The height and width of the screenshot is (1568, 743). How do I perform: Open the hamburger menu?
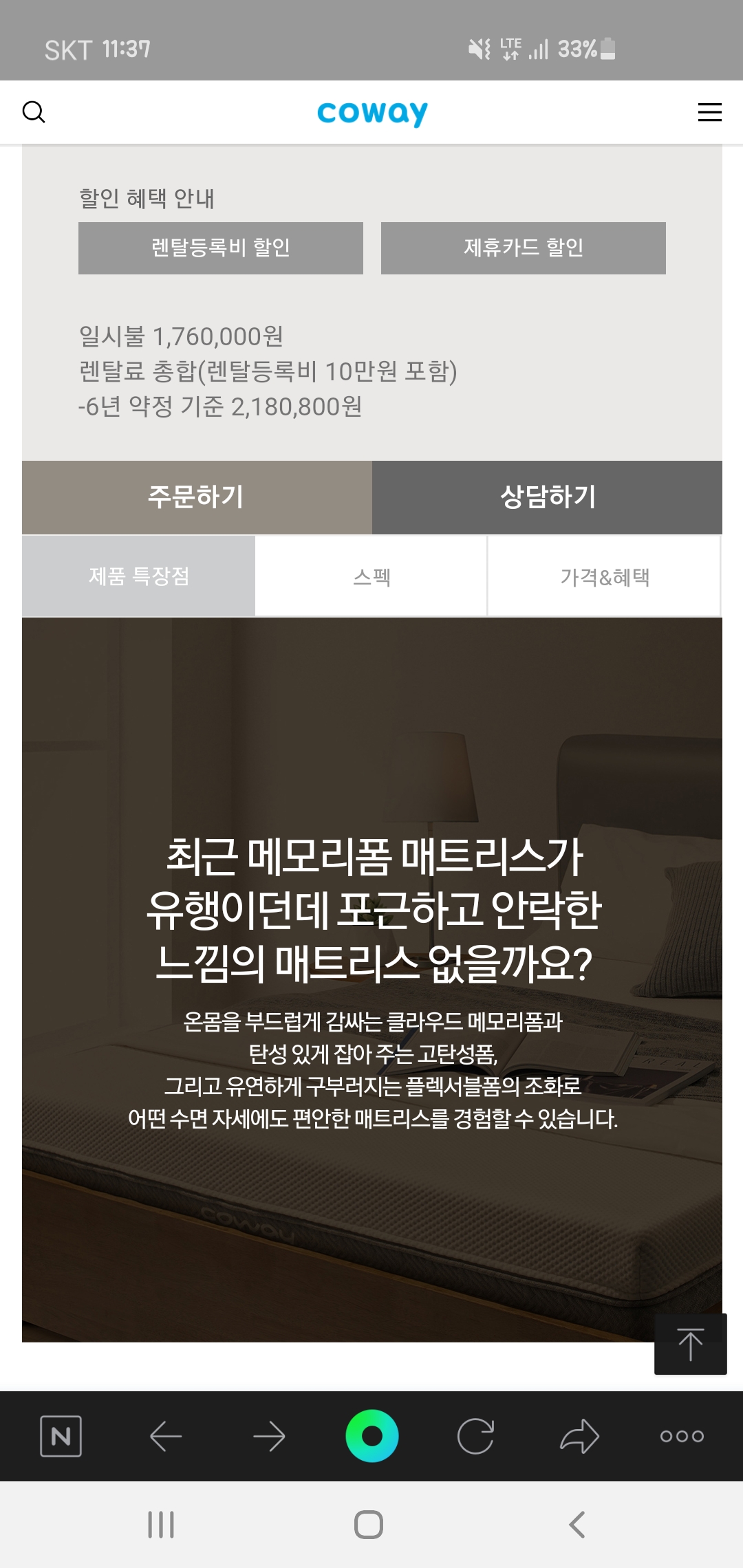[709, 112]
